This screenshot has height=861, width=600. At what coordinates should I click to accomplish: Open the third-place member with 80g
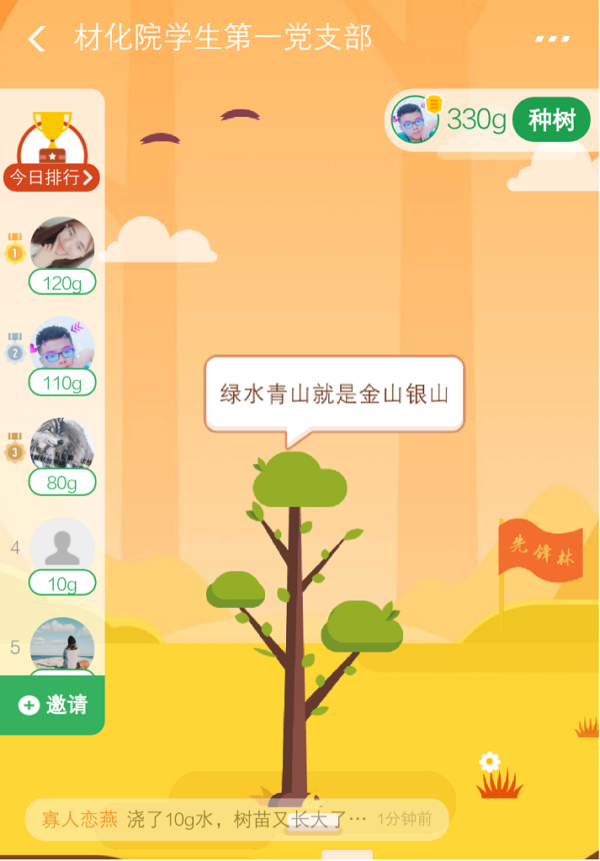pos(62,446)
